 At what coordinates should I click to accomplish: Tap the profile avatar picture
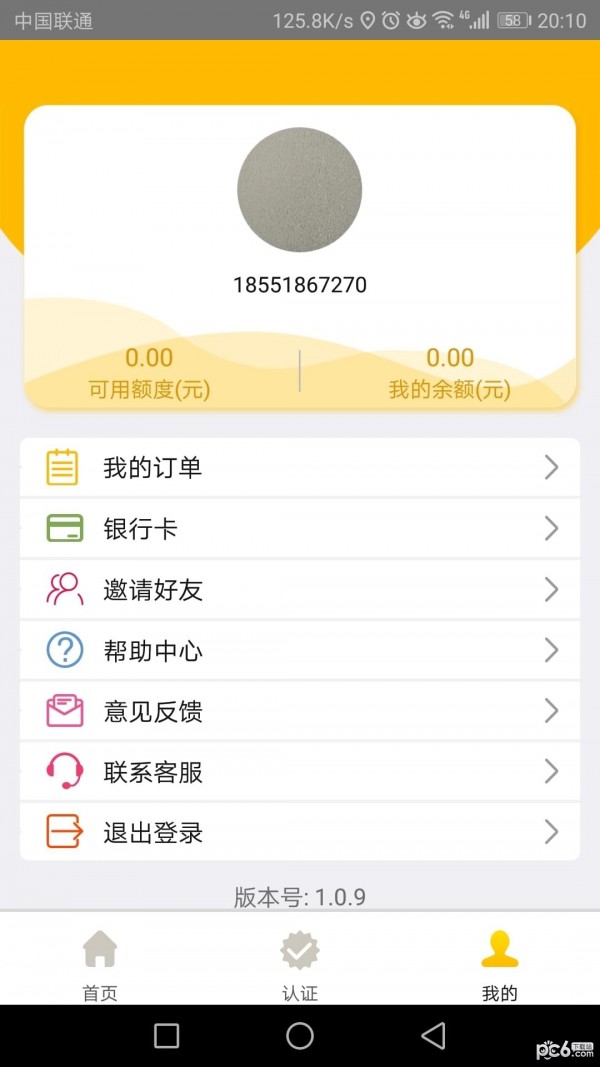[299, 189]
